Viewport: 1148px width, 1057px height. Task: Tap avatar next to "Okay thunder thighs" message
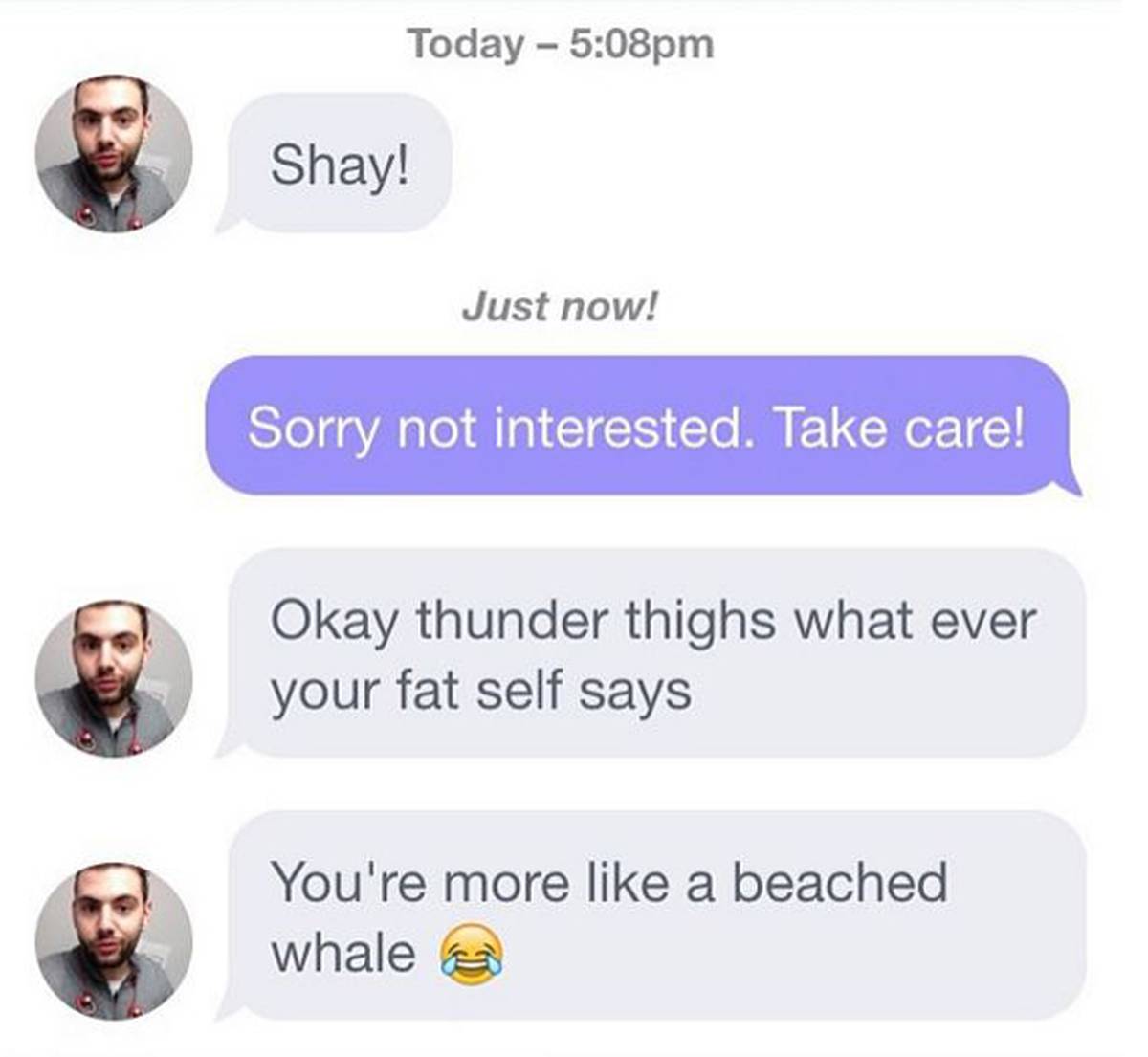tap(114, 678)
